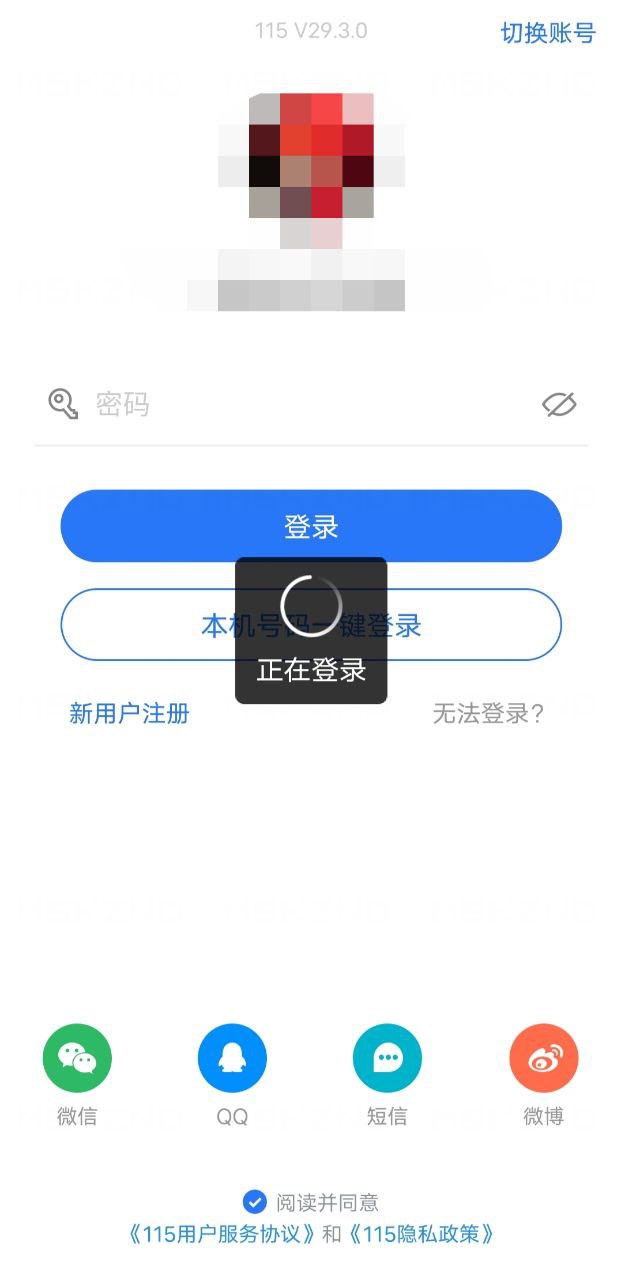This screenshot has height=1280, width=623.
Task: Tap the blue 登录 button
Action: point(311,526)
